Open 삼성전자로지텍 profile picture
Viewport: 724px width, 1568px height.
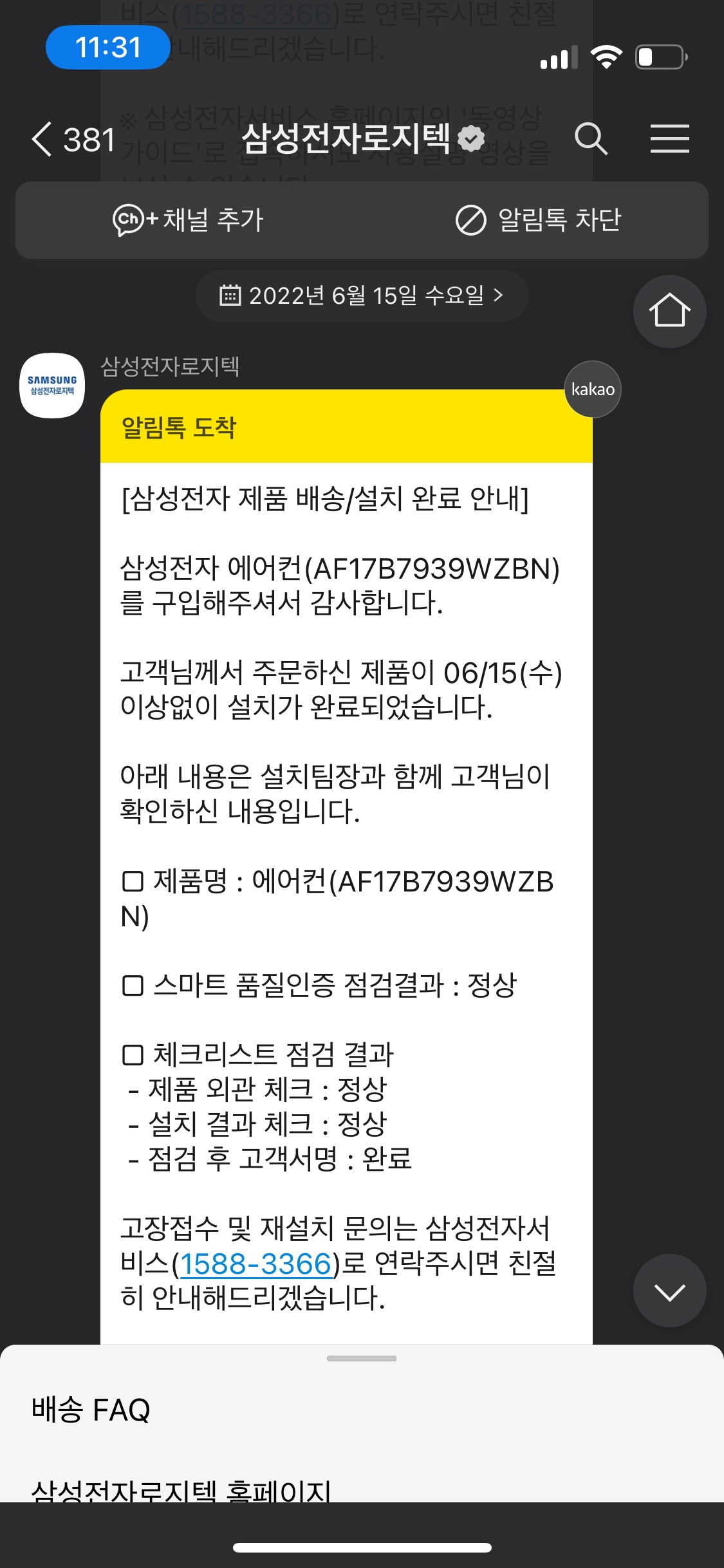tap(52, 386)
